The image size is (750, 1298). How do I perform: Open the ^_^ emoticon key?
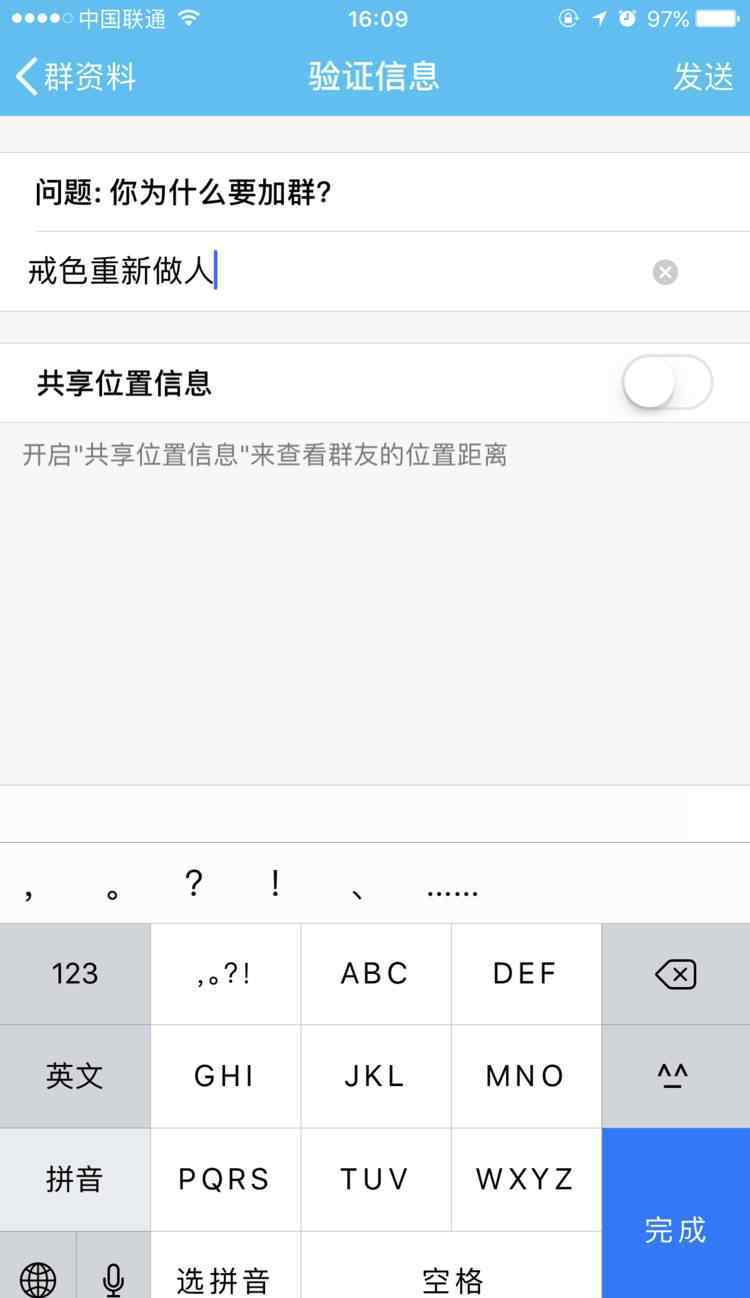676,1076
